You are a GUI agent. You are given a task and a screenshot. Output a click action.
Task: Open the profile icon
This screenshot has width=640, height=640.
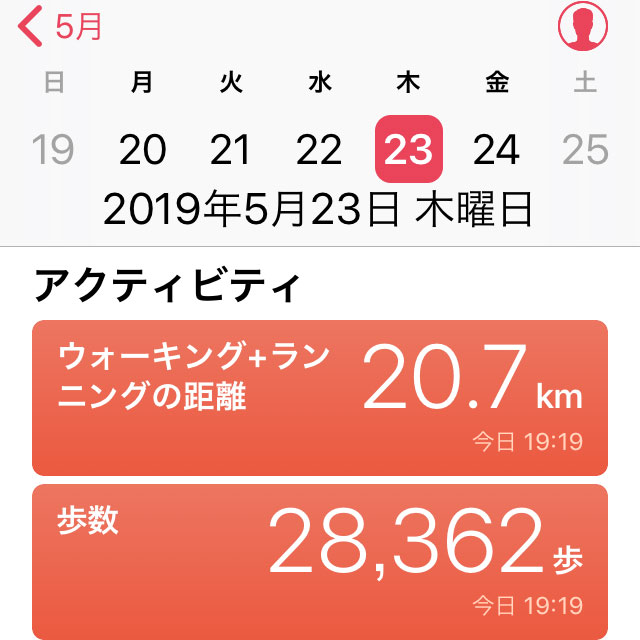coord(583,27)
